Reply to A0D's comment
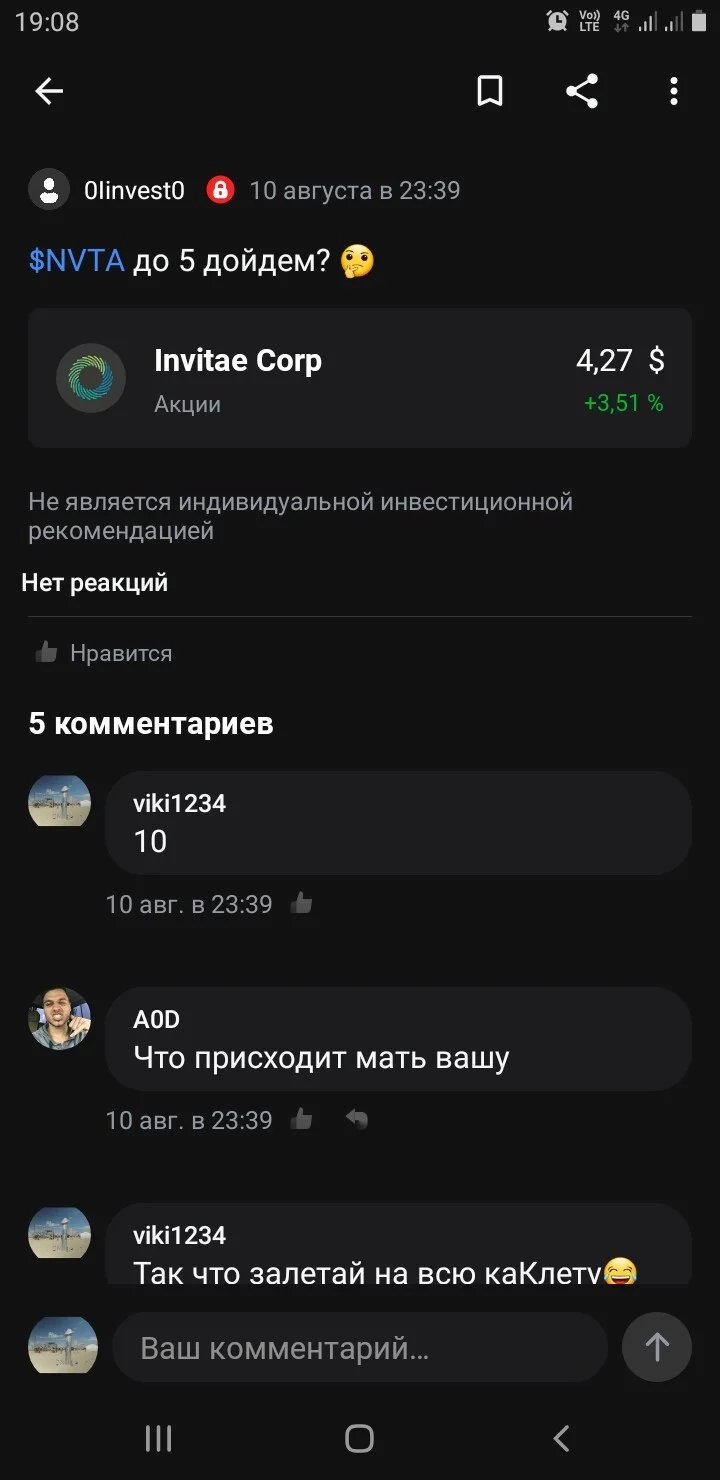Screen dimensions: 720x1480 pyautogui.click(x=357, y=1120)
